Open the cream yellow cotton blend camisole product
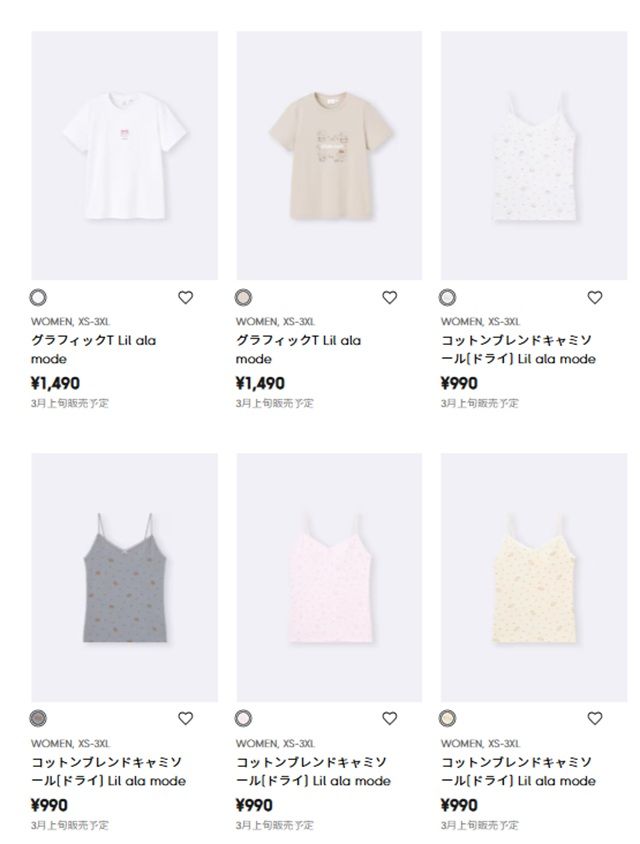Viewport: 640px width, 844px height. [534, 577]
